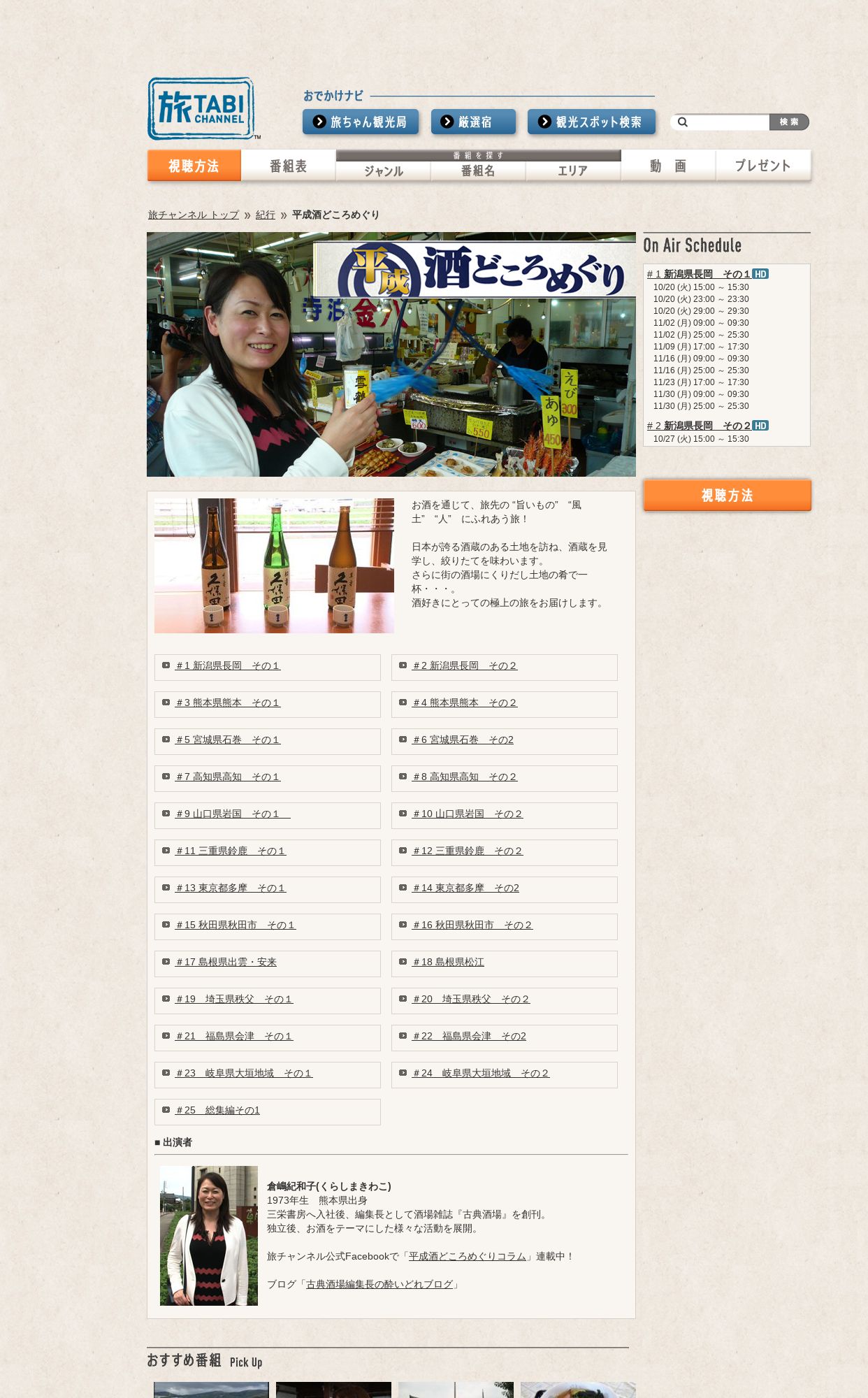
Task: Open the 紀行 breadcrumb link
Action: (x=266, y=215)
